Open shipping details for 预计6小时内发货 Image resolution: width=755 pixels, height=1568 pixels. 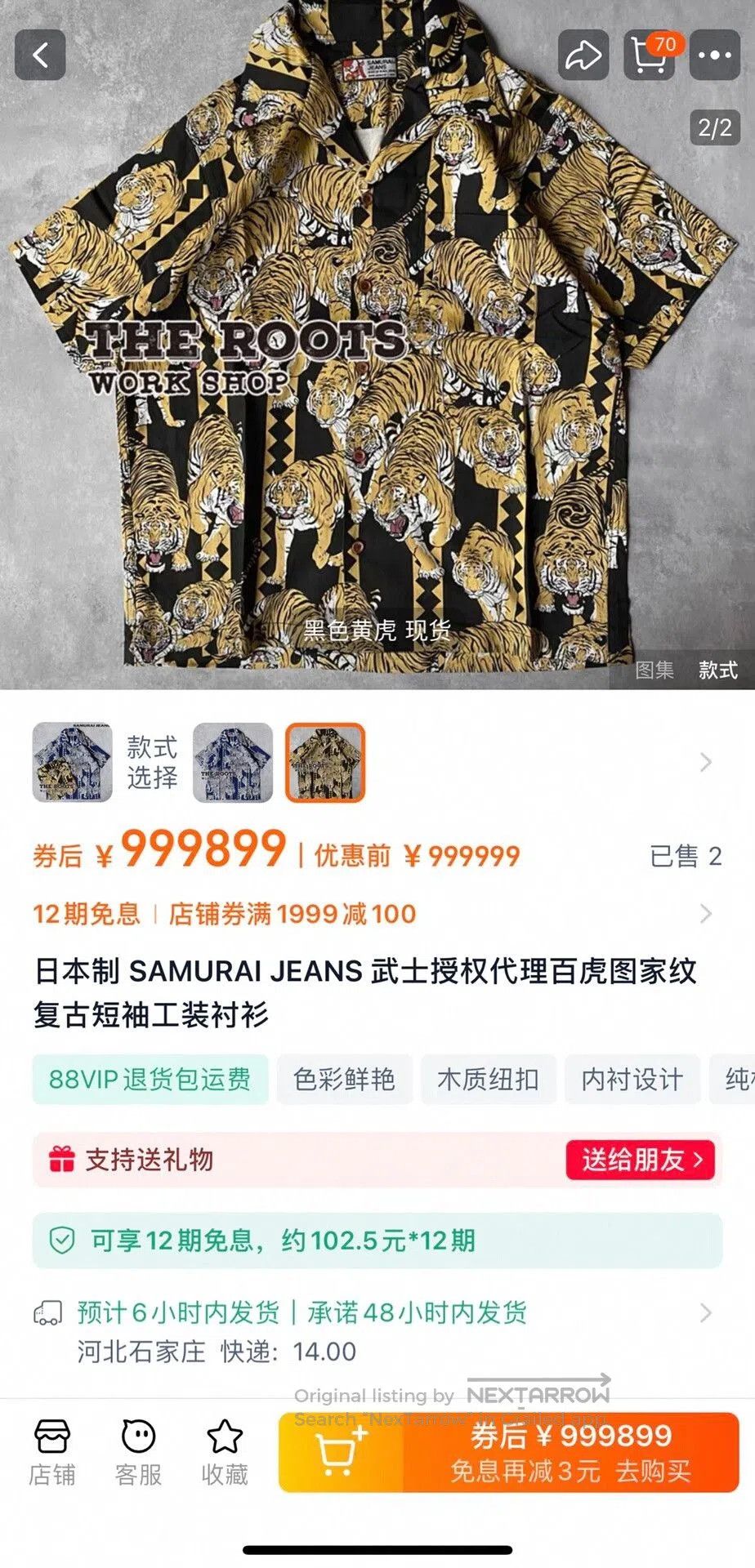pos(377,1331)
